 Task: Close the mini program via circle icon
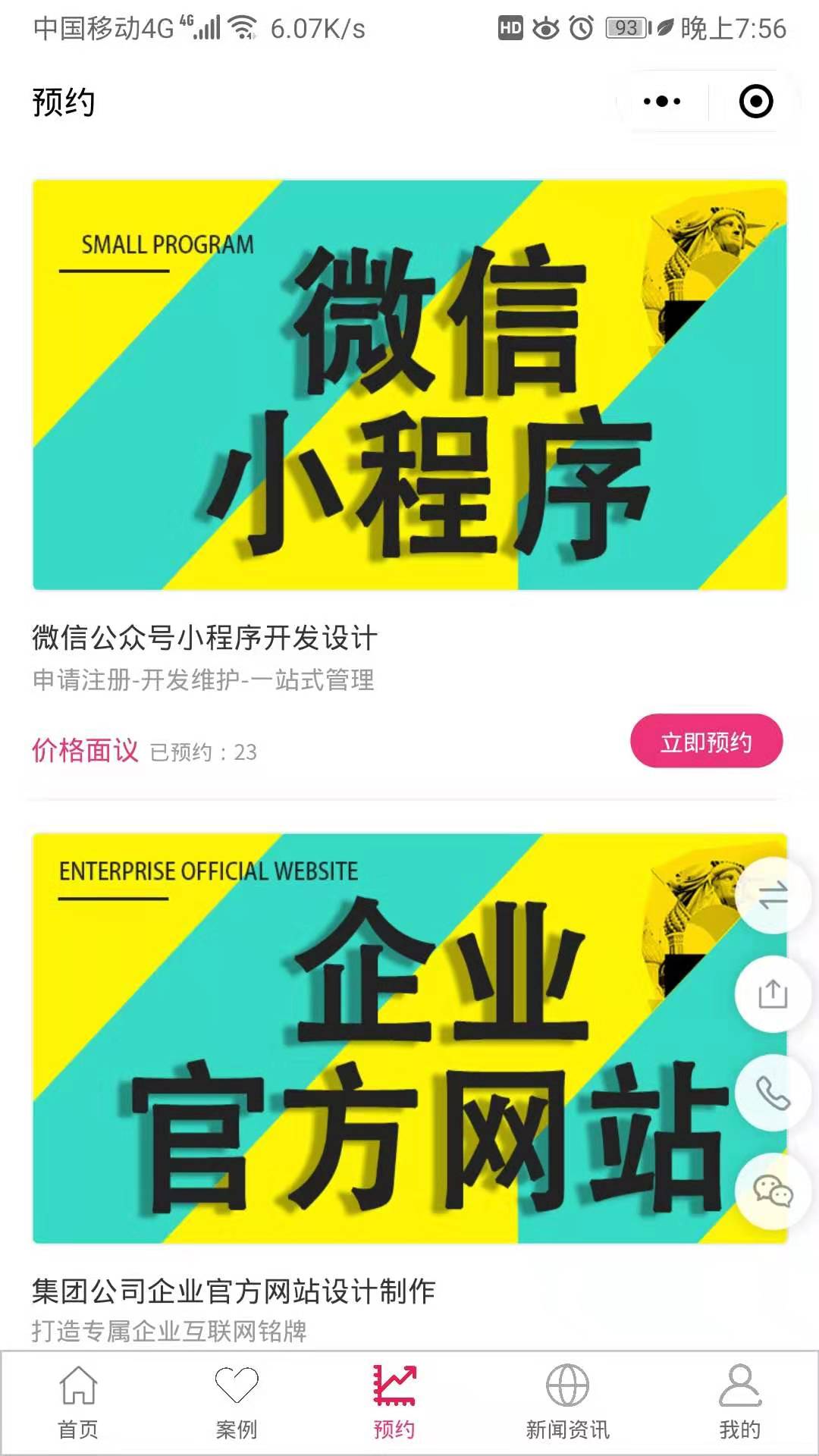point(755,102)
